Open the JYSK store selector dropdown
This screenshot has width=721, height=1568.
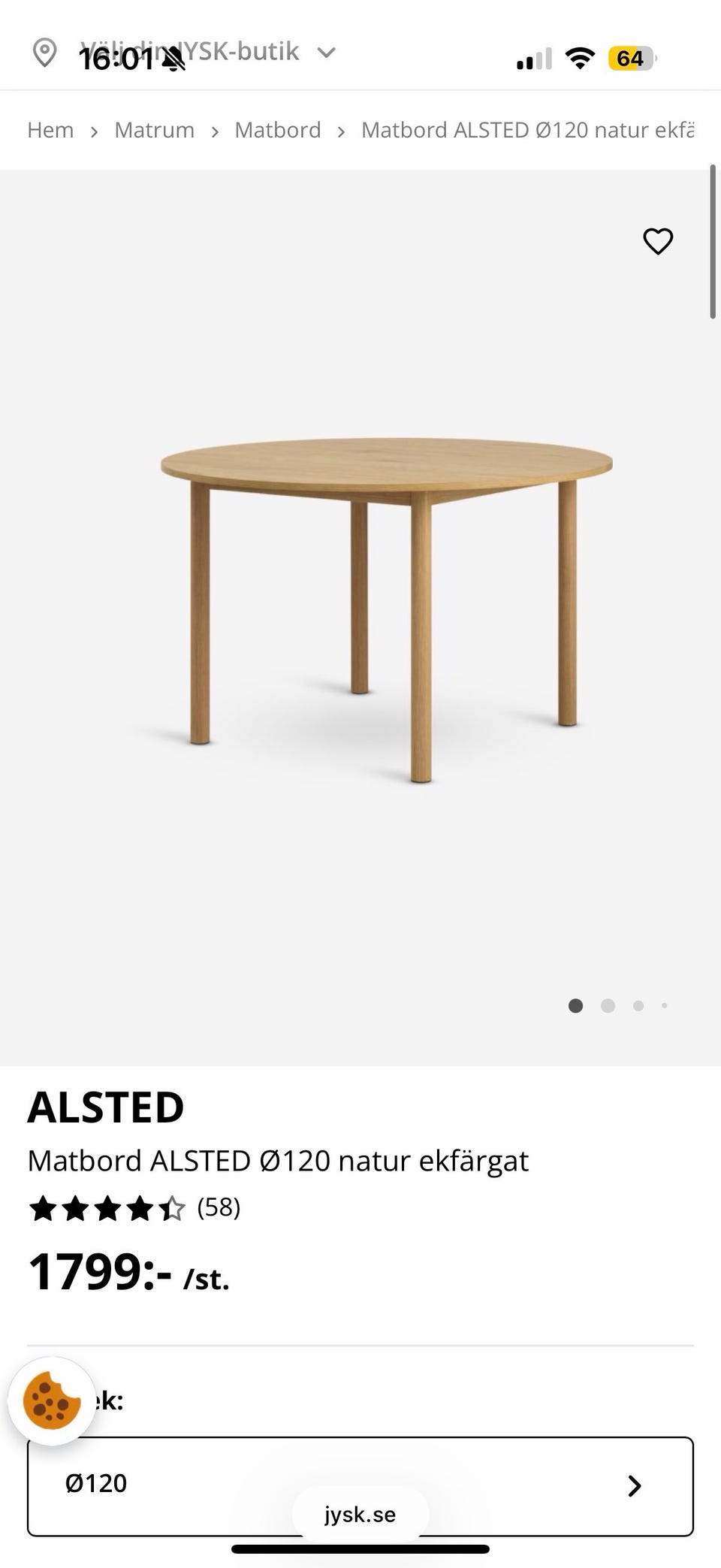[184, 53]
